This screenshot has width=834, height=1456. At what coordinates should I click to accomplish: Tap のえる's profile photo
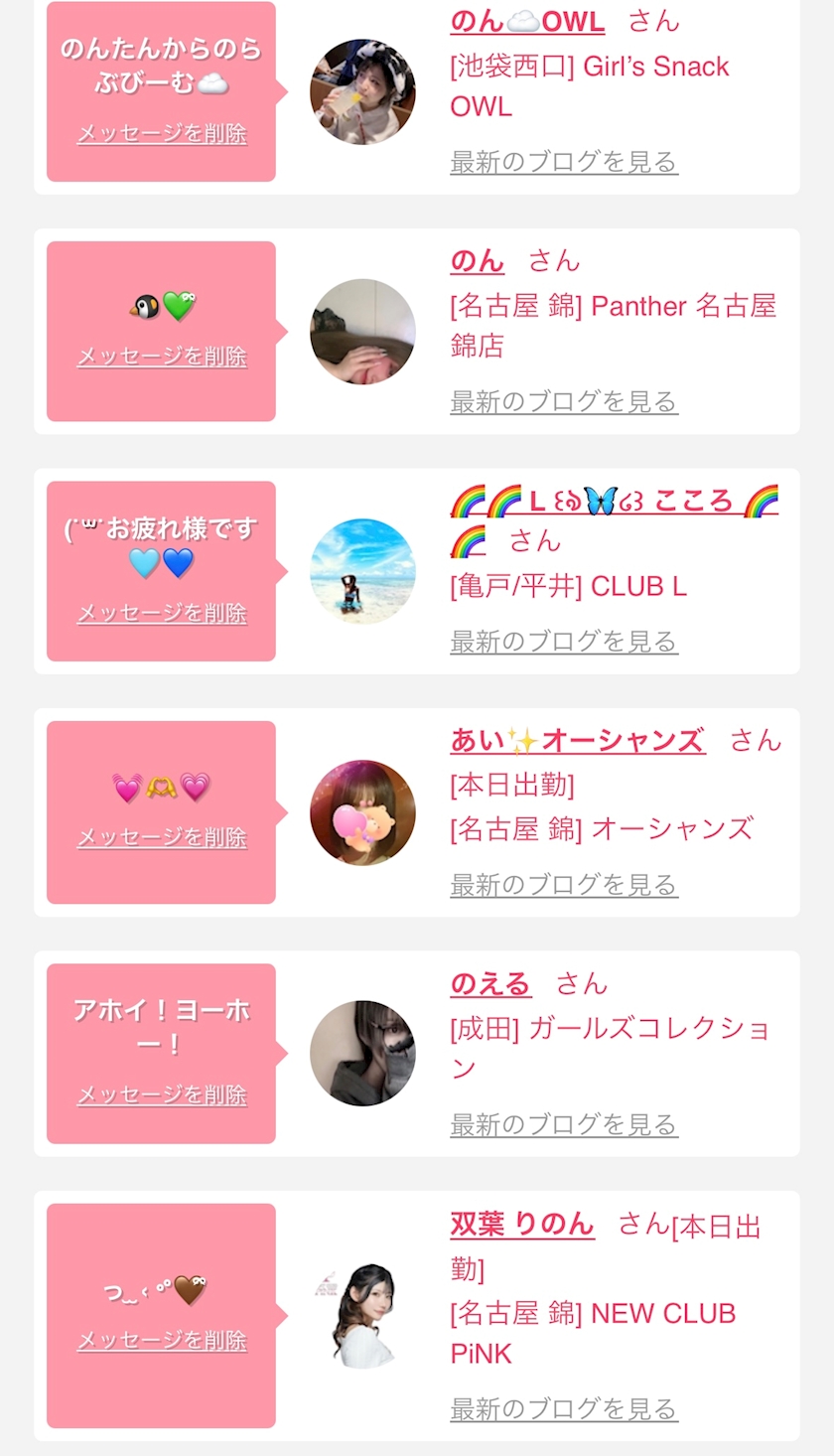pos(362,1053)
